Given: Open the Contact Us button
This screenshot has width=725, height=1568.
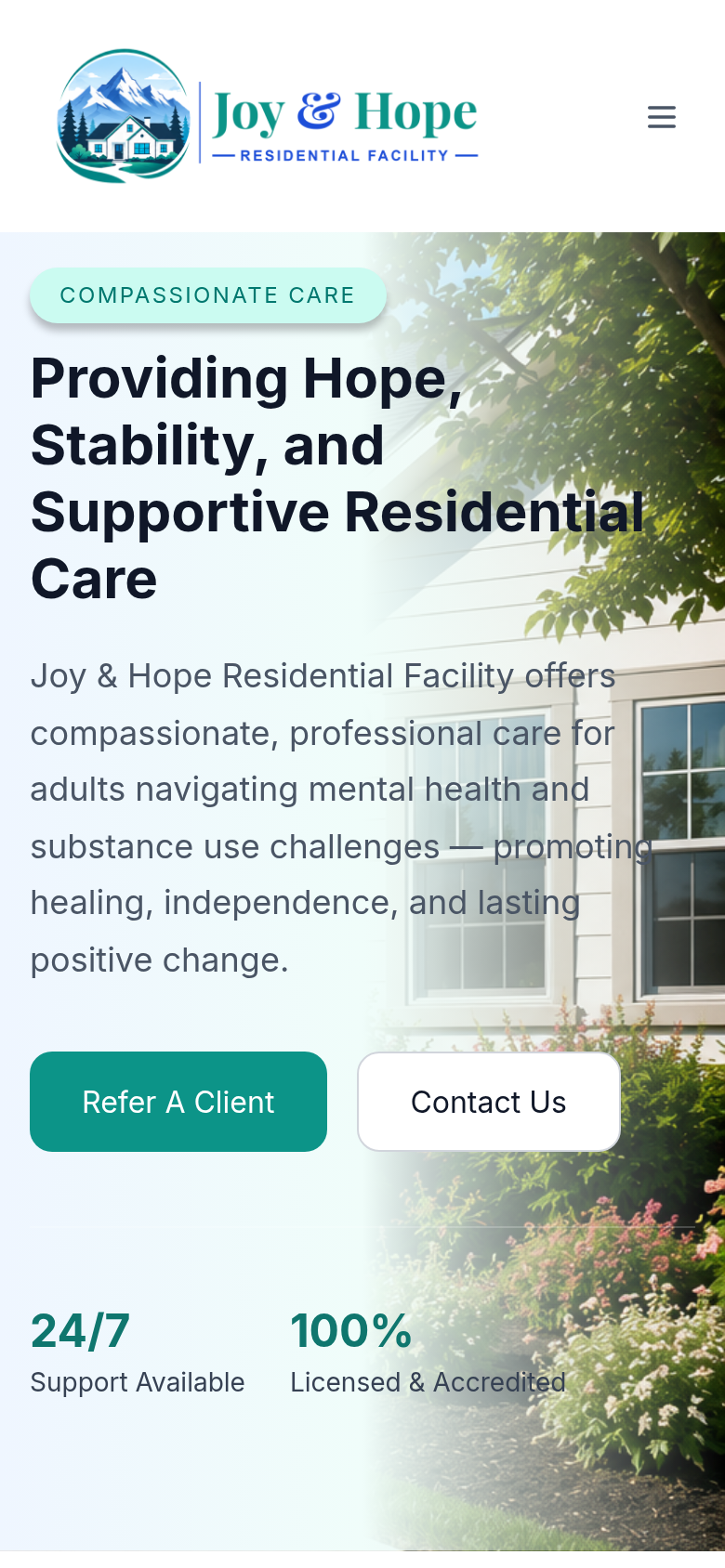Looking at the screenshot, I should point(489,1102).
